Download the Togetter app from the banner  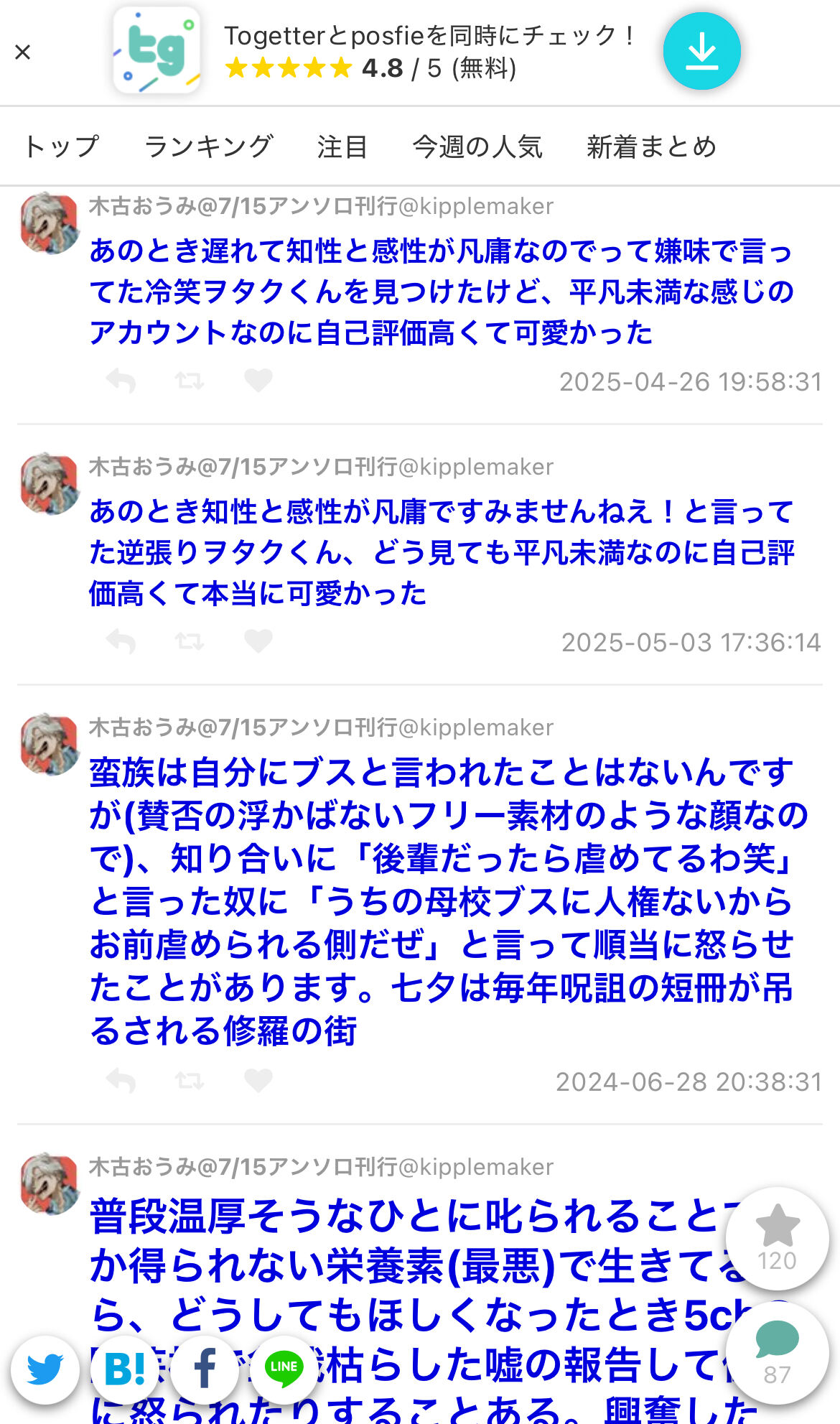[701, 52]
